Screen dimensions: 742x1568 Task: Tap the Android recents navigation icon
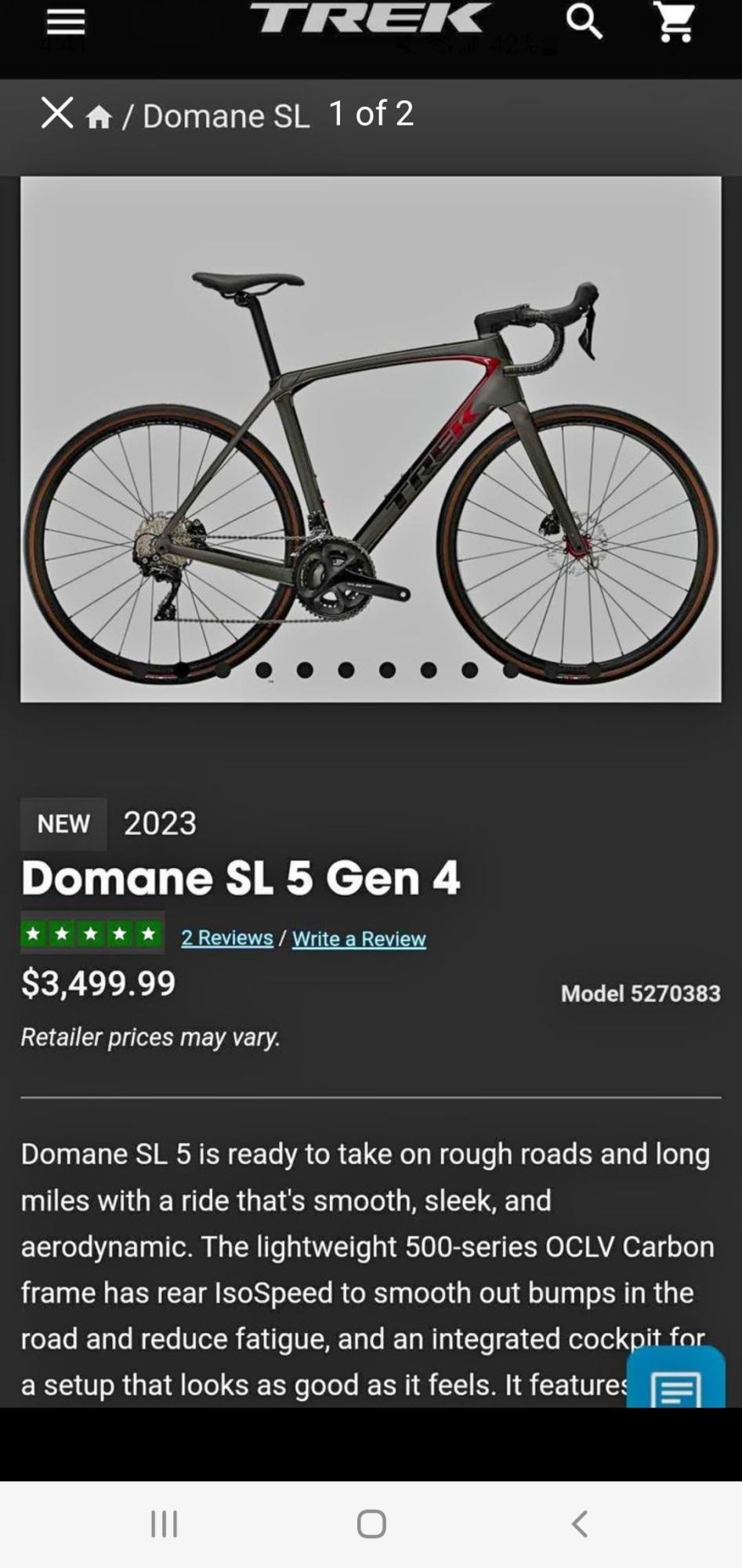pos(163,1523)
